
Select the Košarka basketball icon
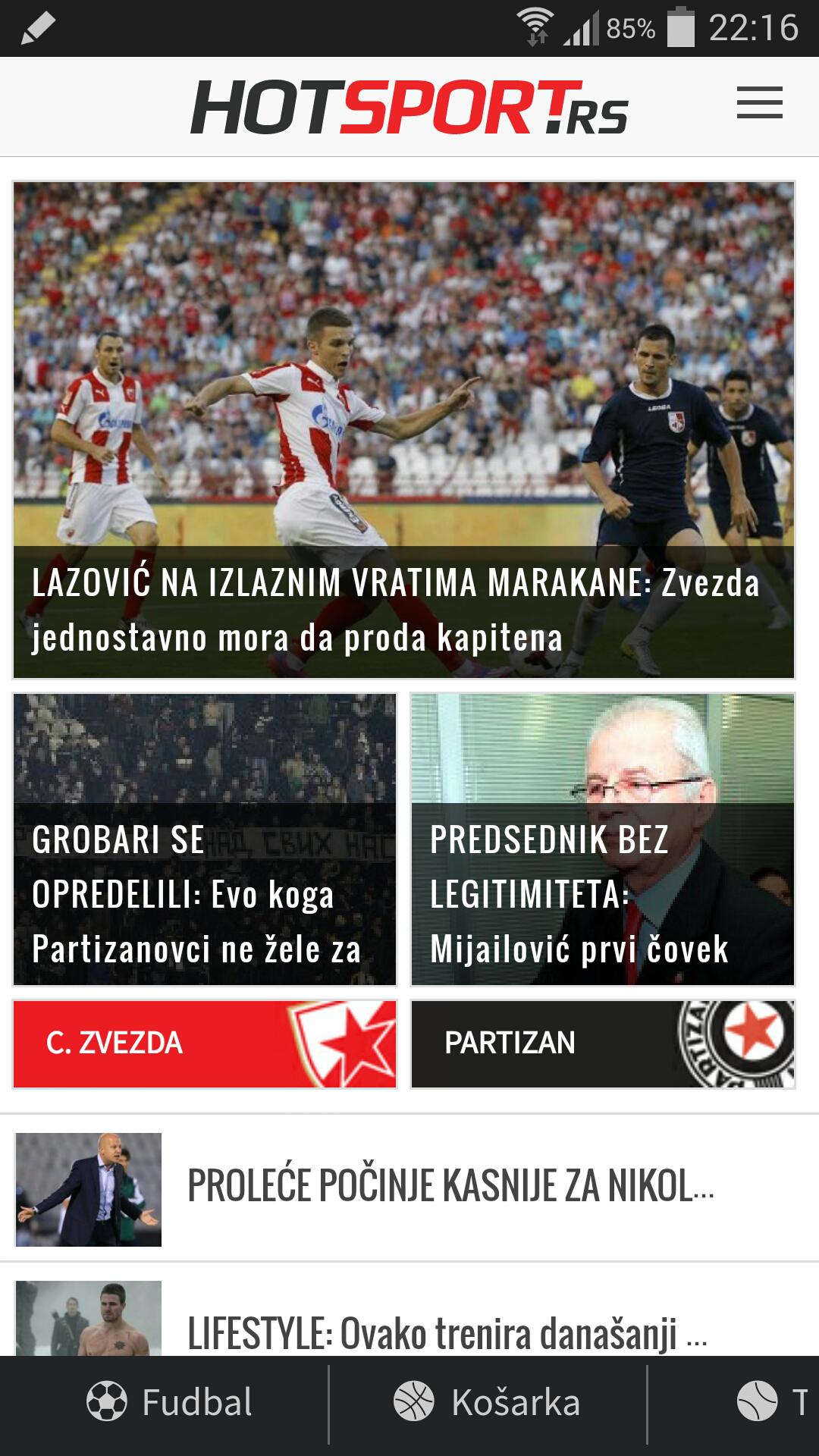pos(414,1403)
